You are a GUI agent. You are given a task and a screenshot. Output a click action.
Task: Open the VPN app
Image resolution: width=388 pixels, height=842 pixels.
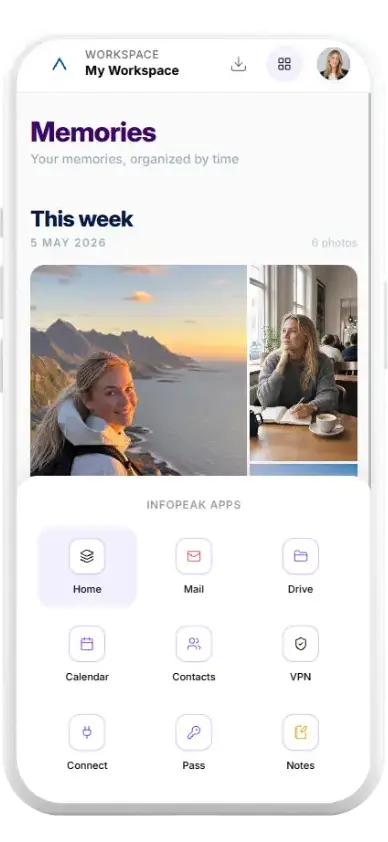(x=301, y=655)
